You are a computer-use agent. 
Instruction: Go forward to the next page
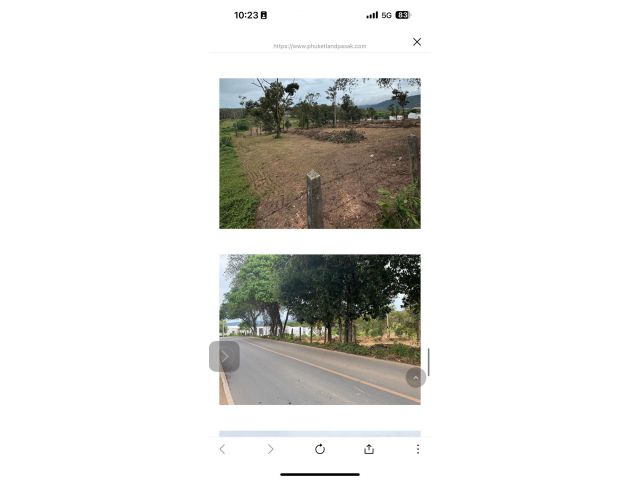tap(270, 449)
